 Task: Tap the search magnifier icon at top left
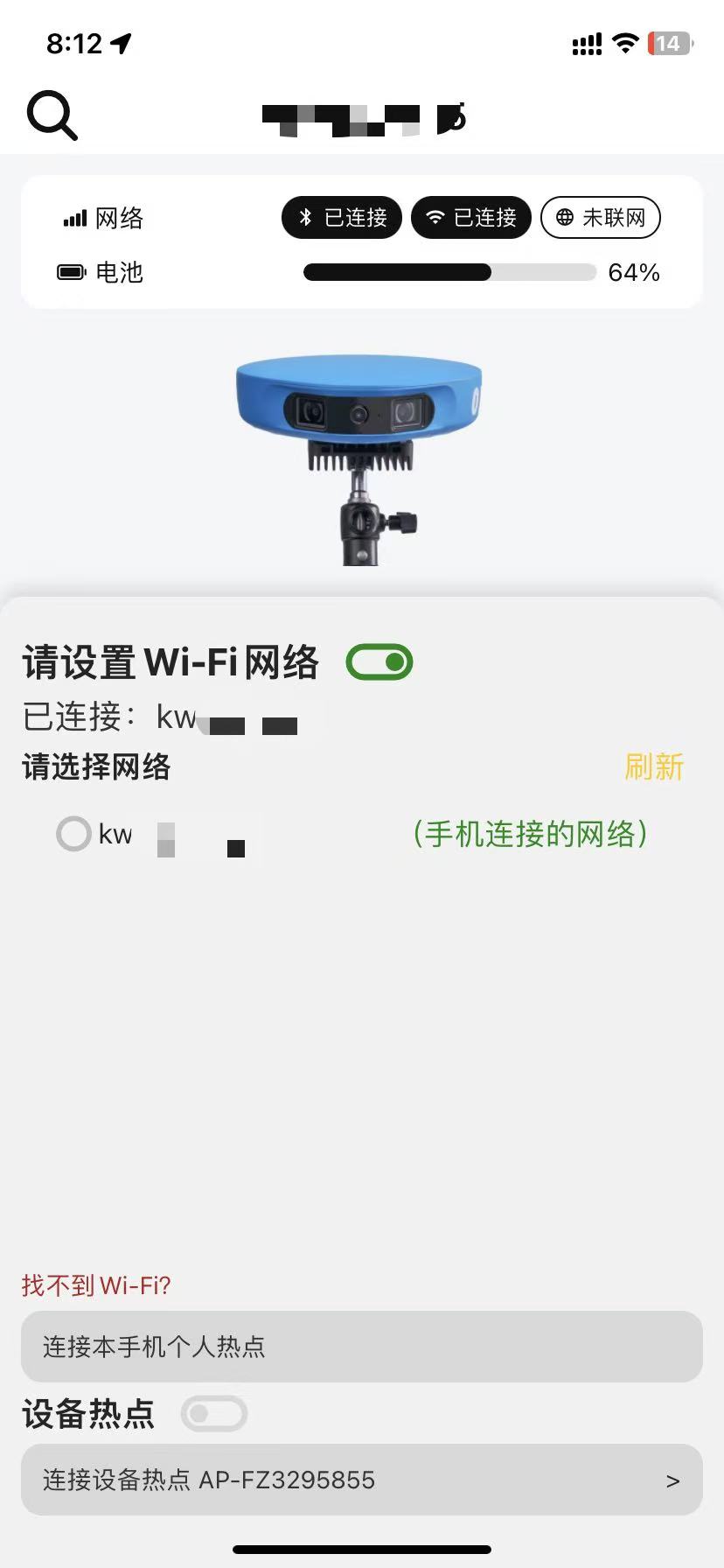pos(52,115)
